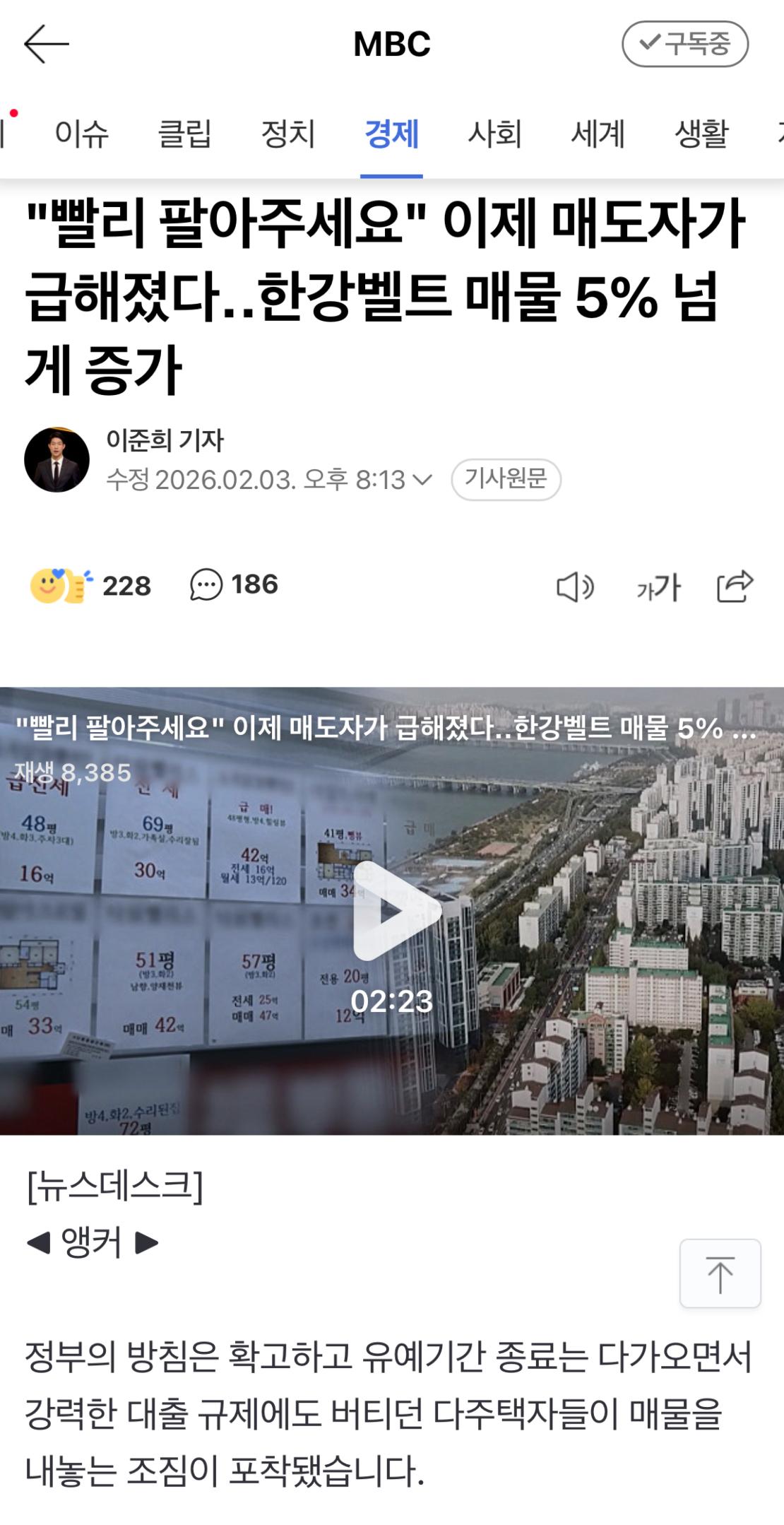Jump to top with the arrow button
The height and width of the screenshot is (1525, 784).
720,1273
